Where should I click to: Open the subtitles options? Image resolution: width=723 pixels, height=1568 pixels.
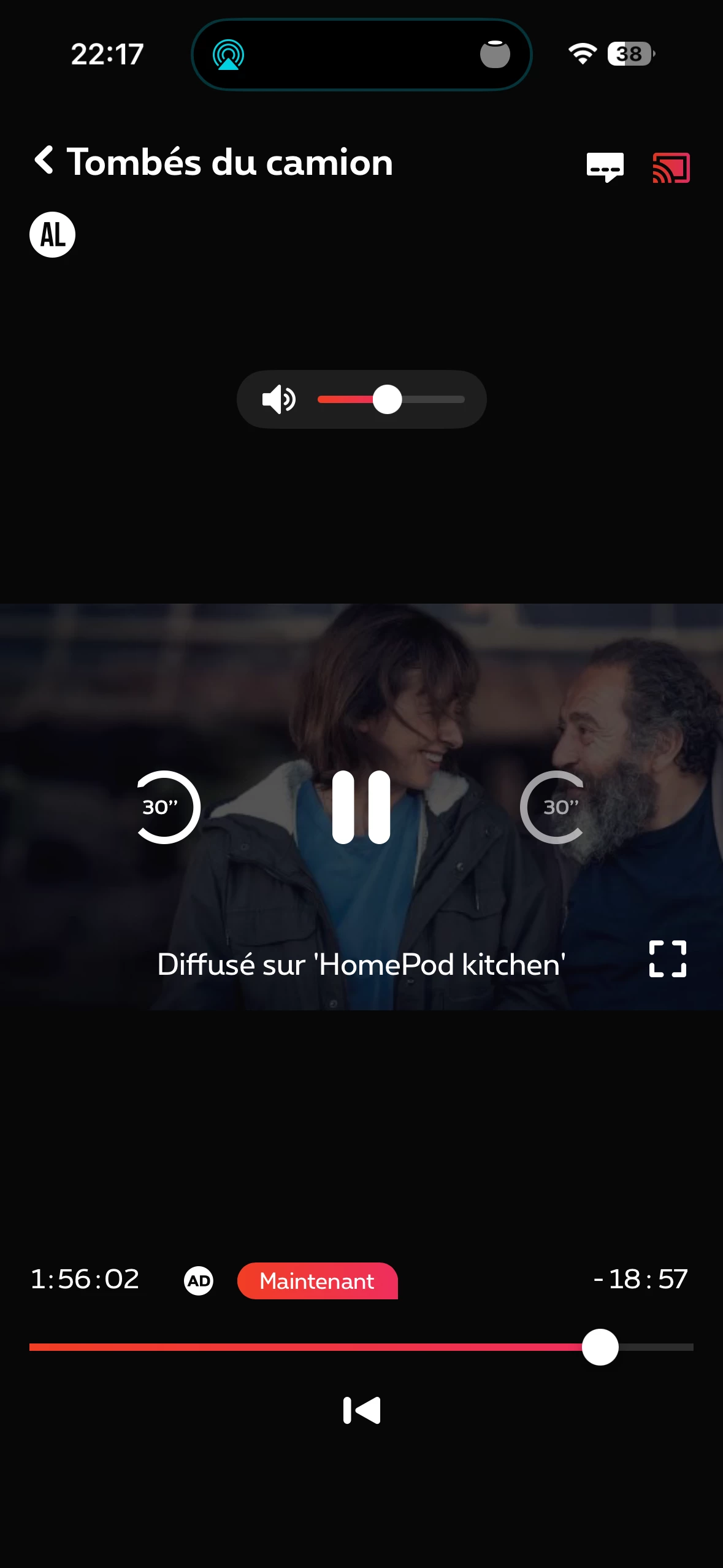[x=605, y=167]
